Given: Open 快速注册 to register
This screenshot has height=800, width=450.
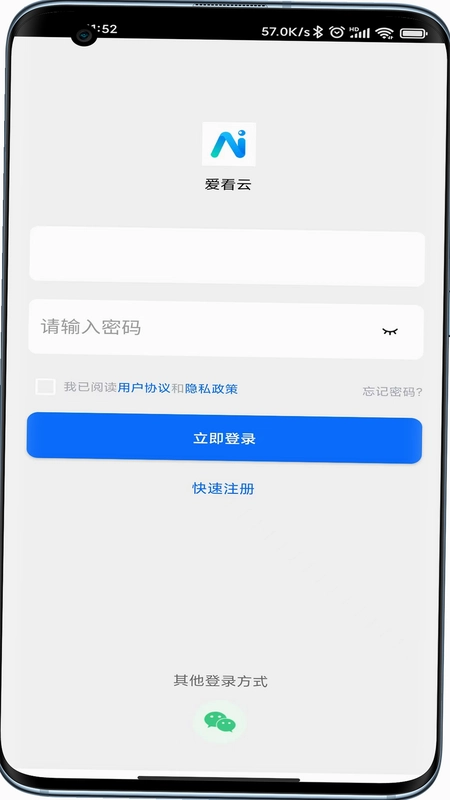Looking at the screenshot, I should [x=223, y=488].
